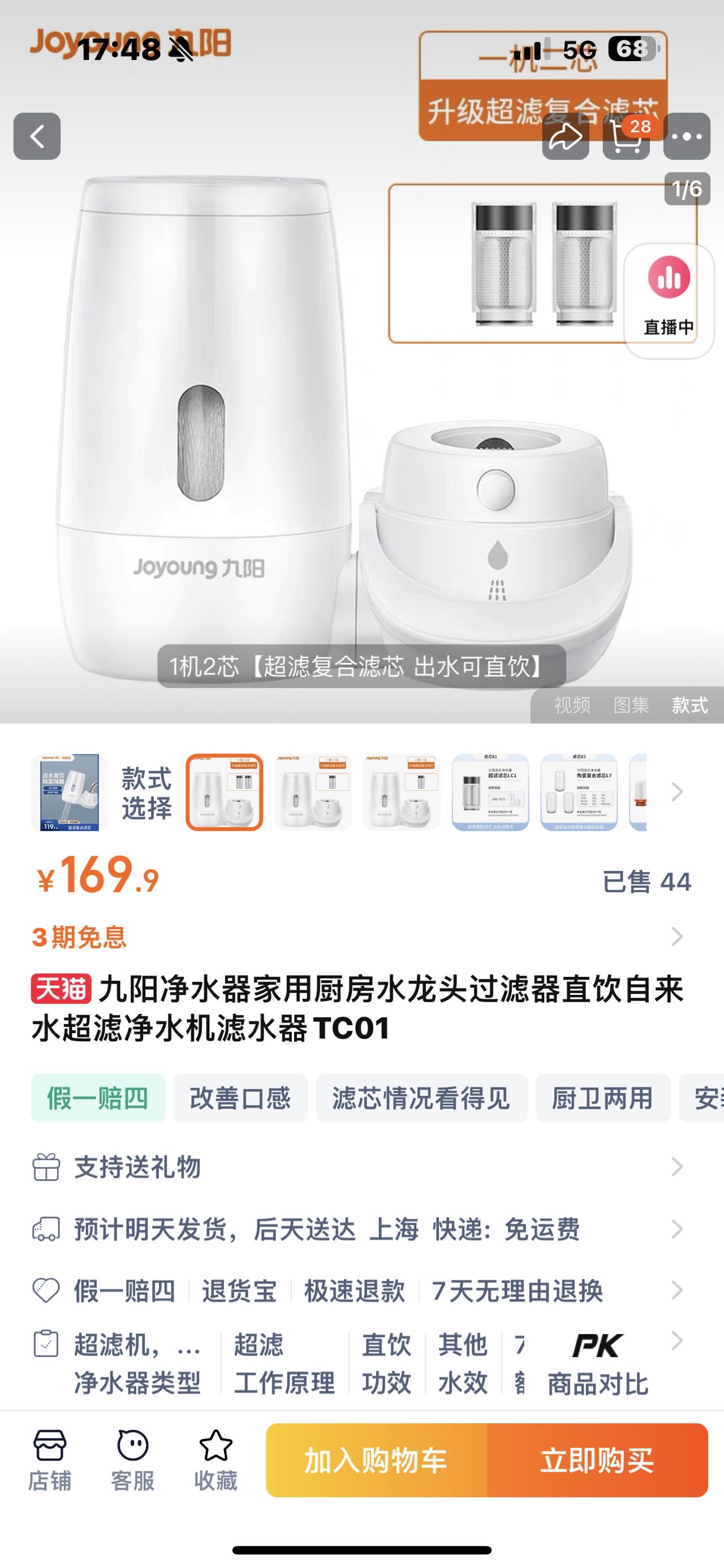The image size is (724, 1568).
Task: Add the product to 收藏 favorites
Action: (x=216, y=1459)
